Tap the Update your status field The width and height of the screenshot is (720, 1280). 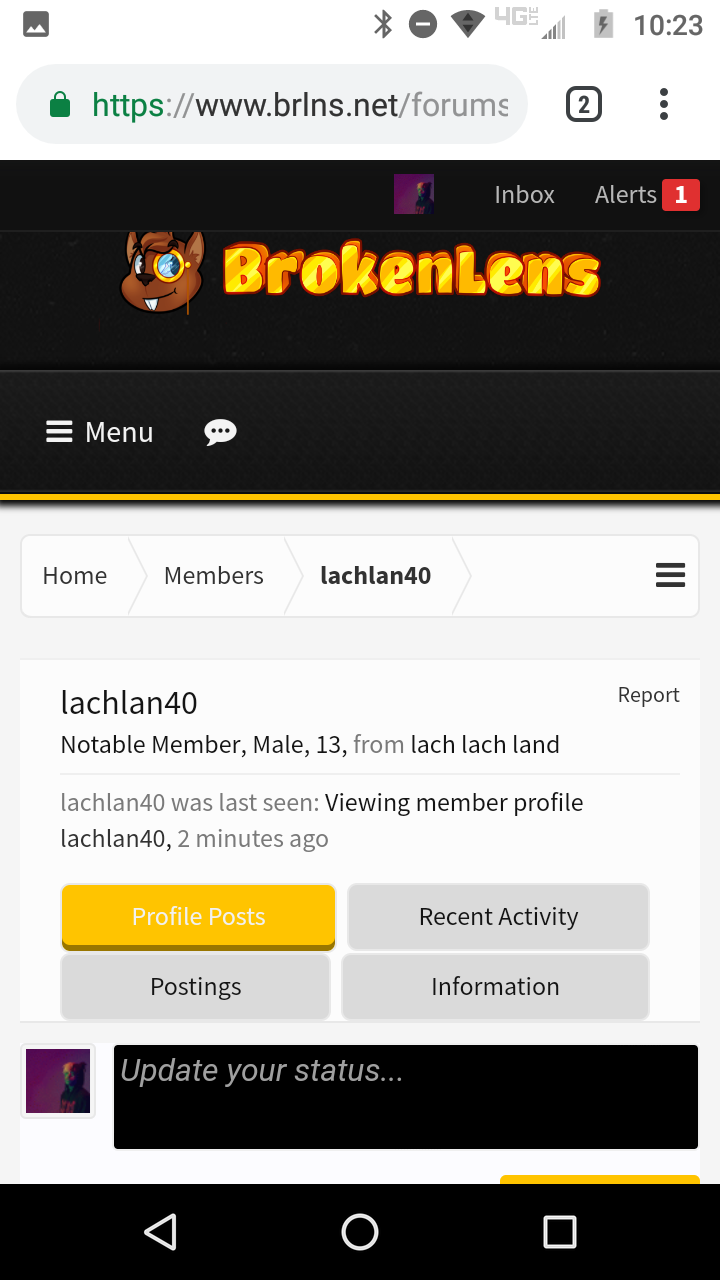[x=406, y=1097]
